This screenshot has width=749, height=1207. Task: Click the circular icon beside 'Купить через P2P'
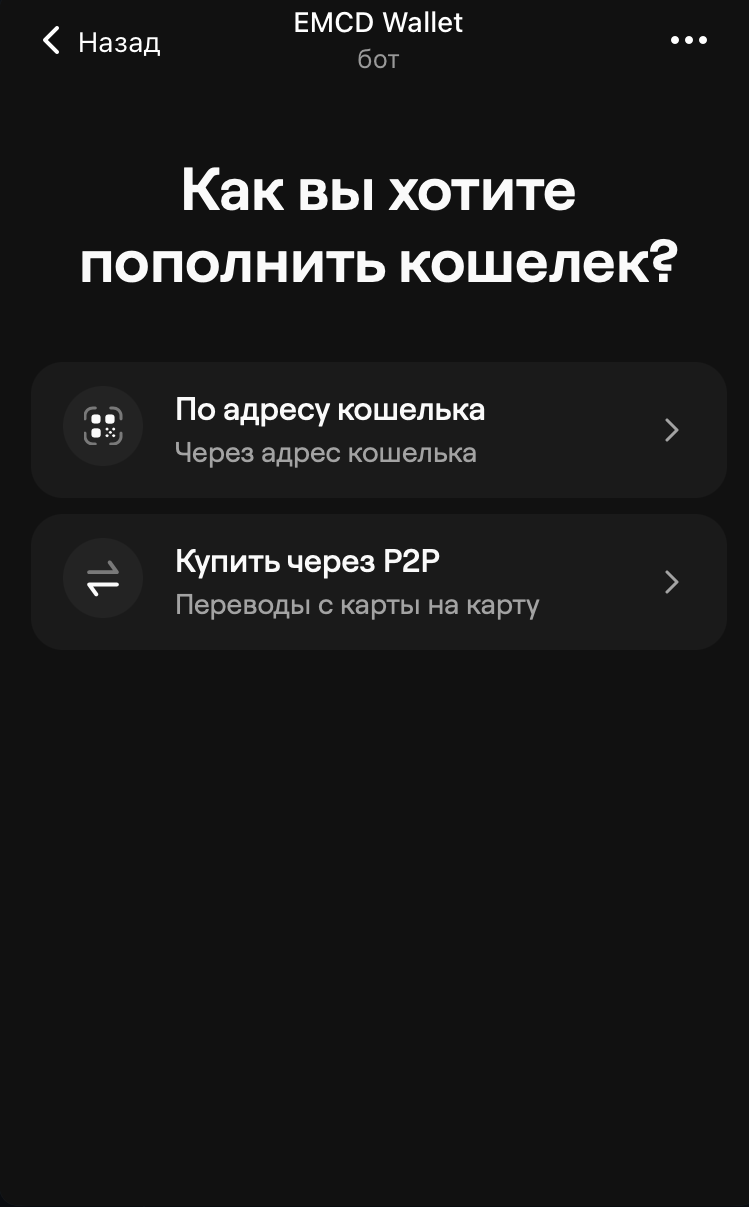(x=103, y=578)
